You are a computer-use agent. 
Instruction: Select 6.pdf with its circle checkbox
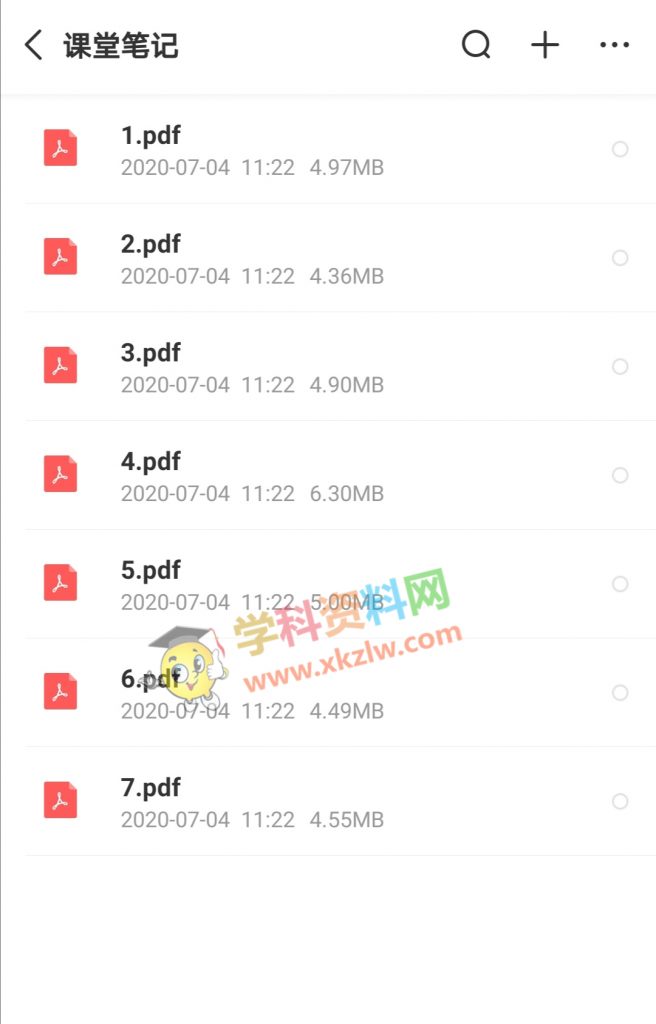tap(620, 693)
